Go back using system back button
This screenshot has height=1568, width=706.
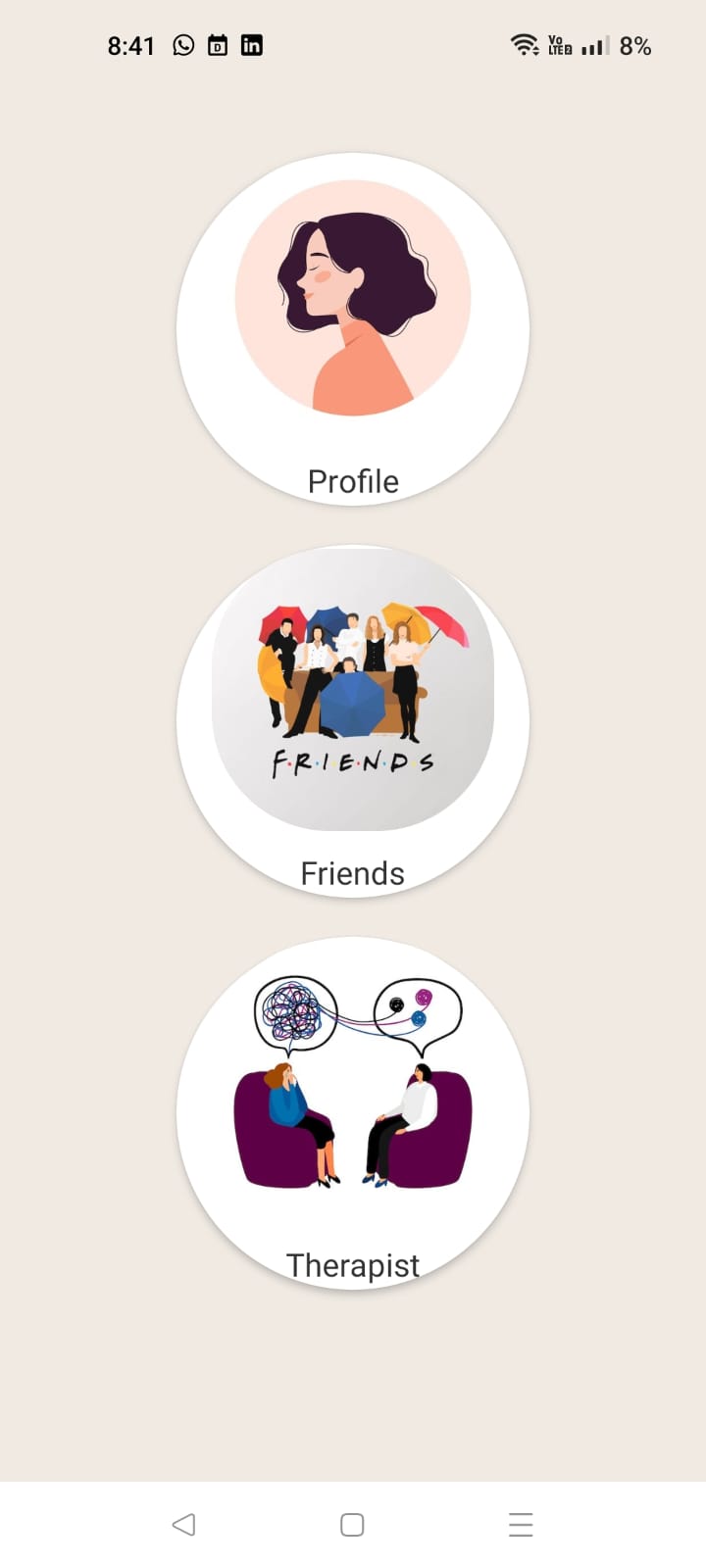183,1524
